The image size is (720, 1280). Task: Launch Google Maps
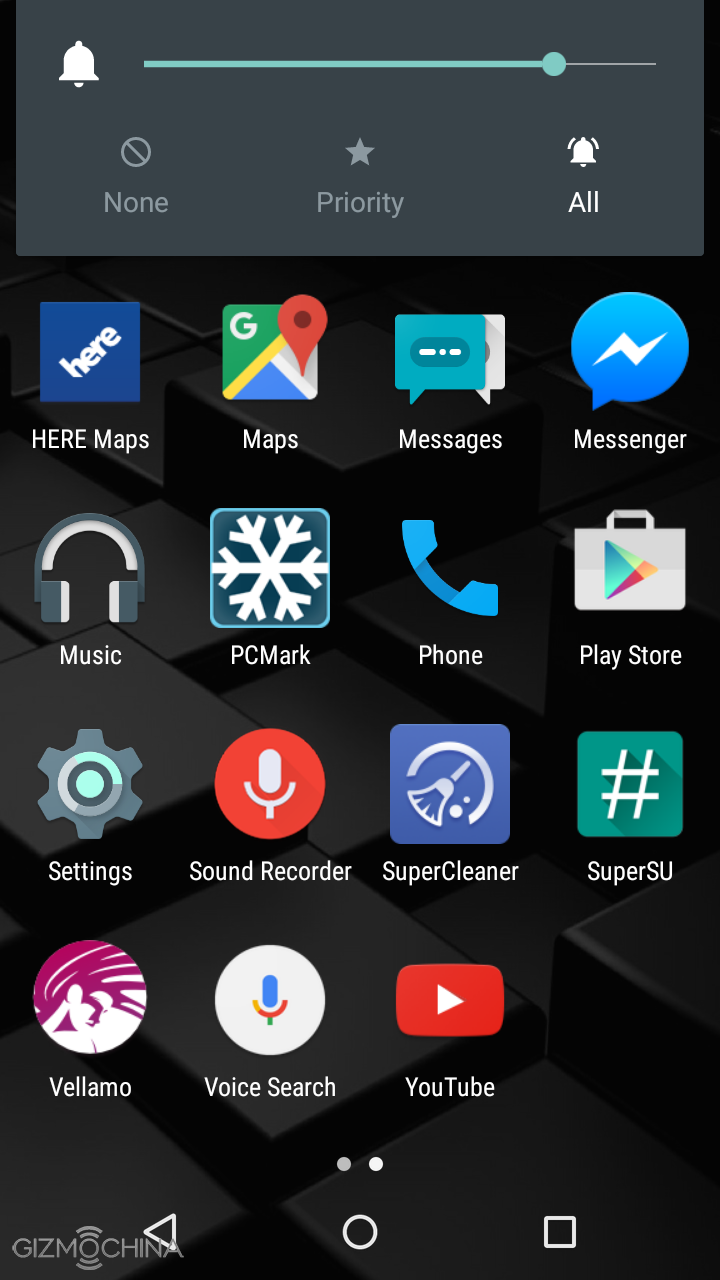pos(271,350)
